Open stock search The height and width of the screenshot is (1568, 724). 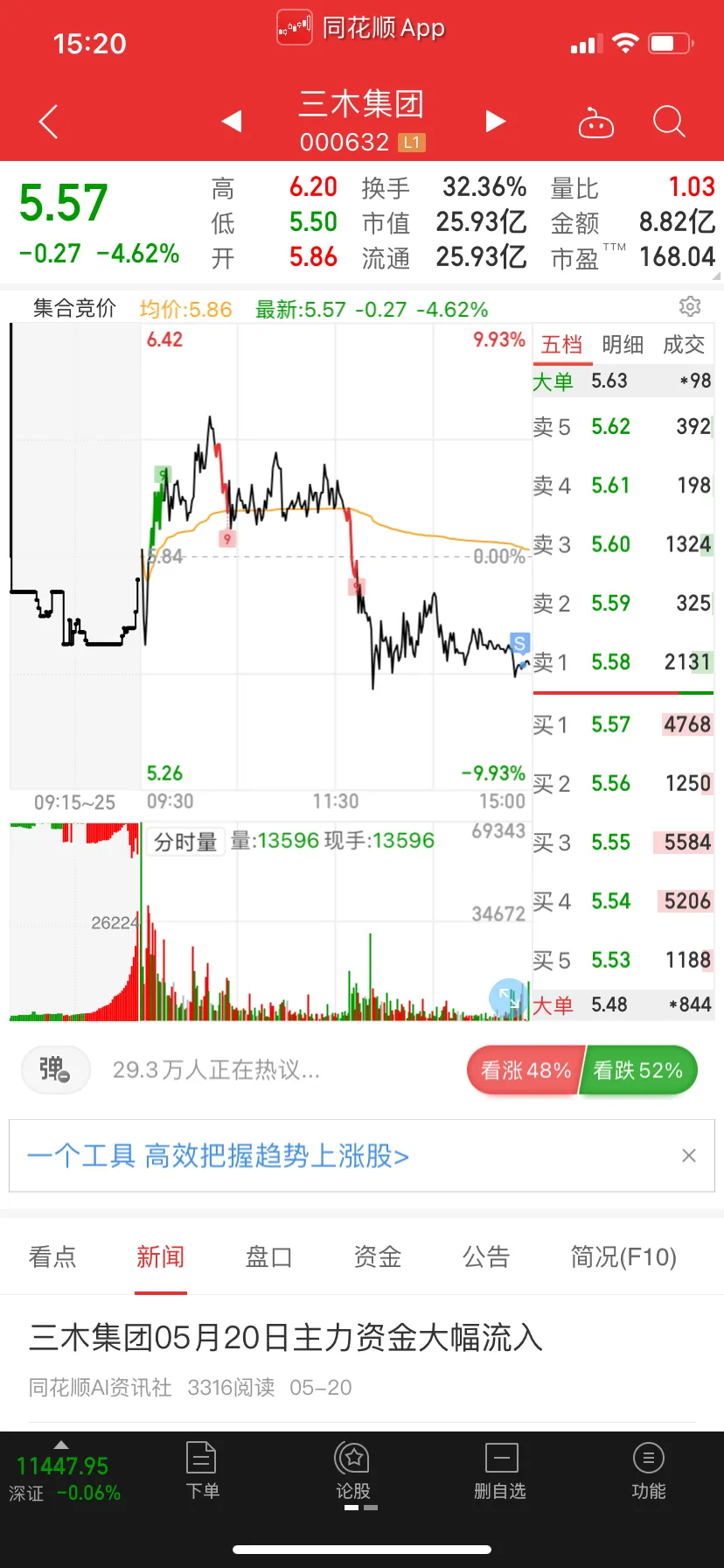coord(669,122)
